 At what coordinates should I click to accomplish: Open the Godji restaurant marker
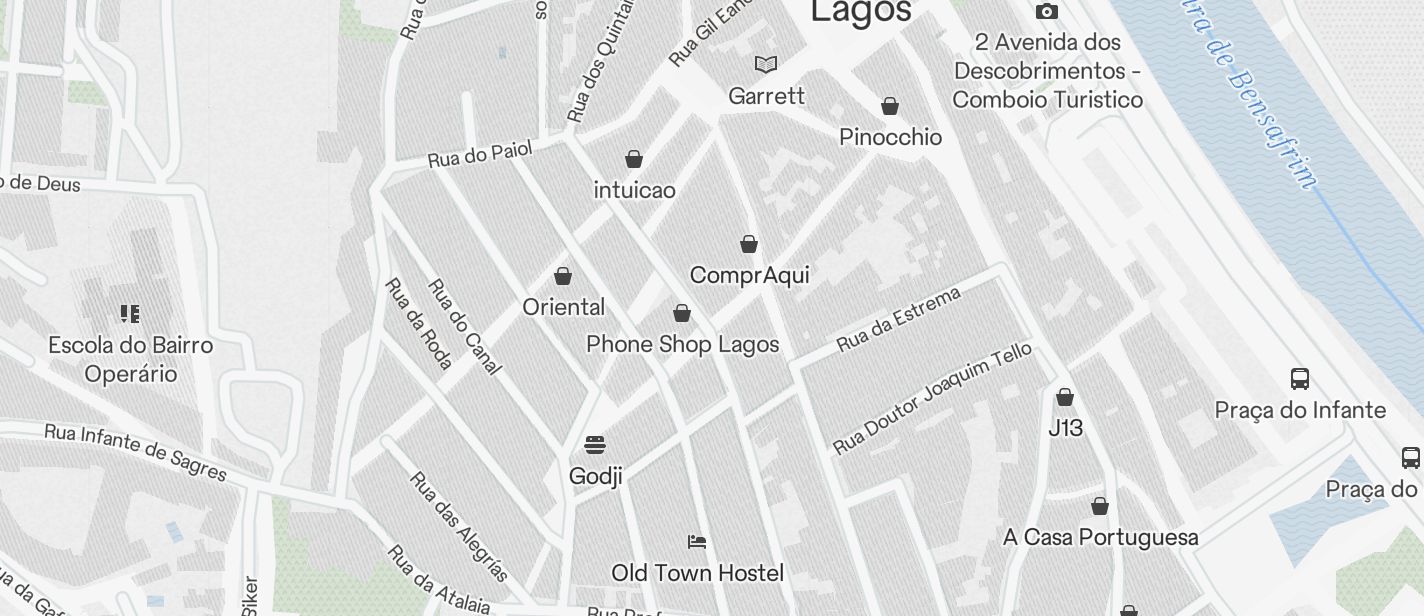(595, 444)
